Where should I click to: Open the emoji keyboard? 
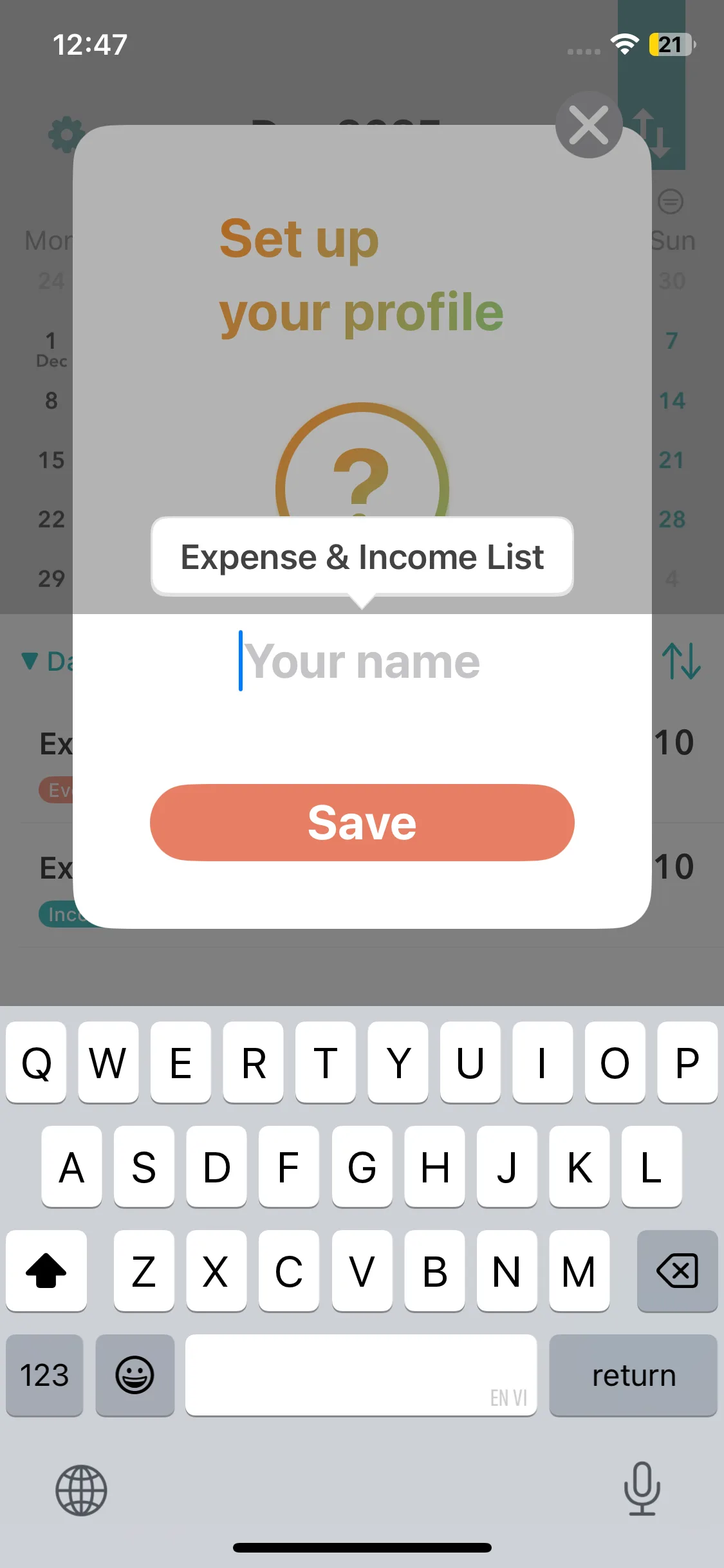135,1376
